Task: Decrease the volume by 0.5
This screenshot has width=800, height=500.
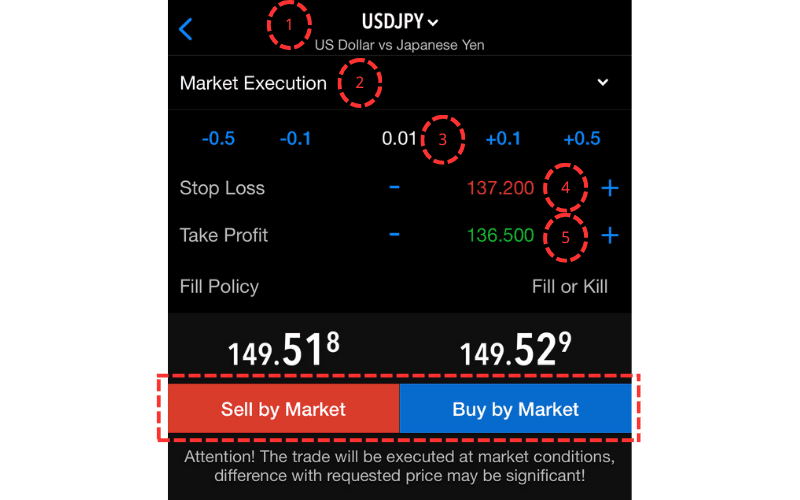Action: coord(218,139)
